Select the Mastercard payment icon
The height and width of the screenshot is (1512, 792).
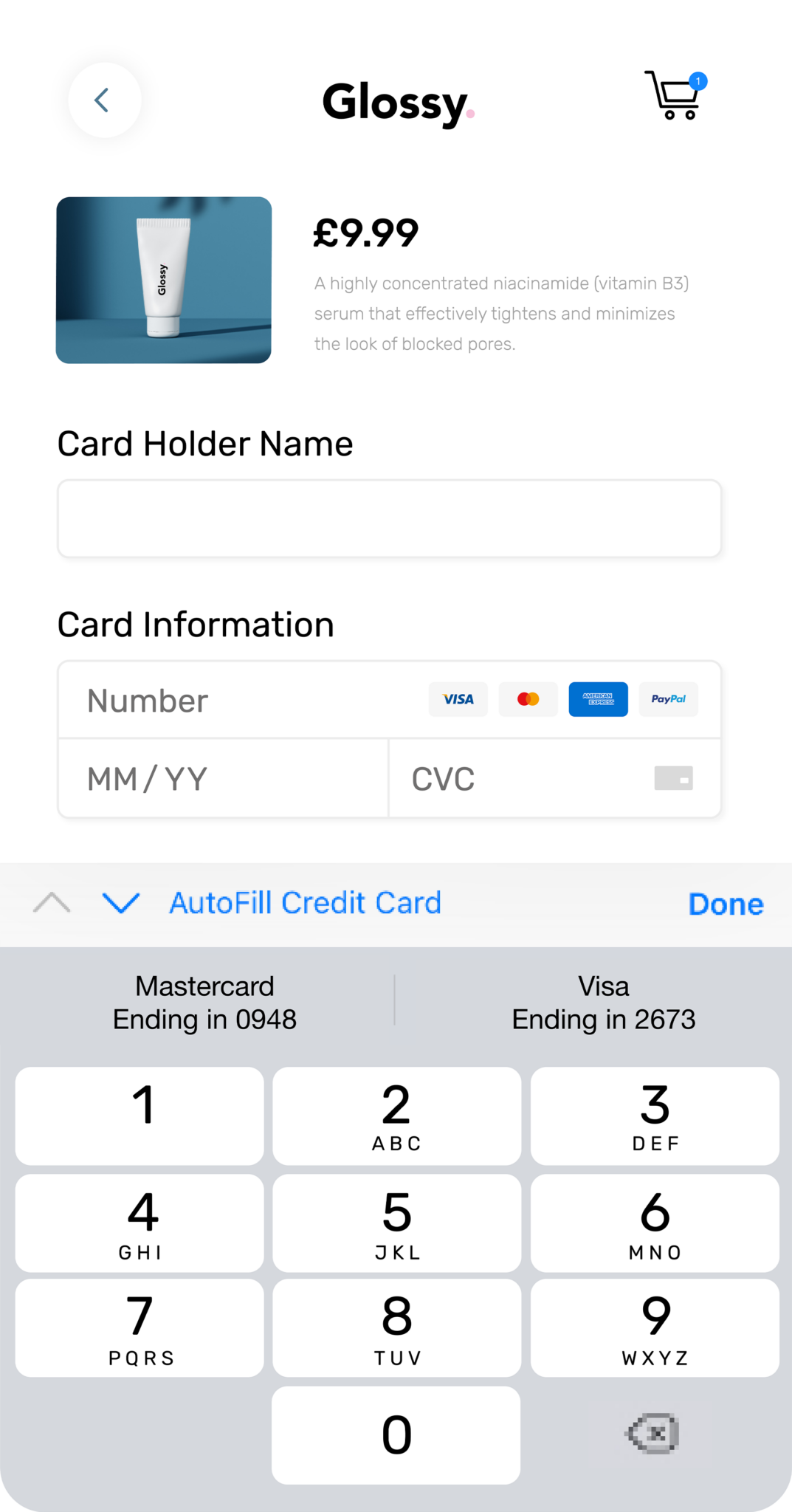tap(528, 699)
